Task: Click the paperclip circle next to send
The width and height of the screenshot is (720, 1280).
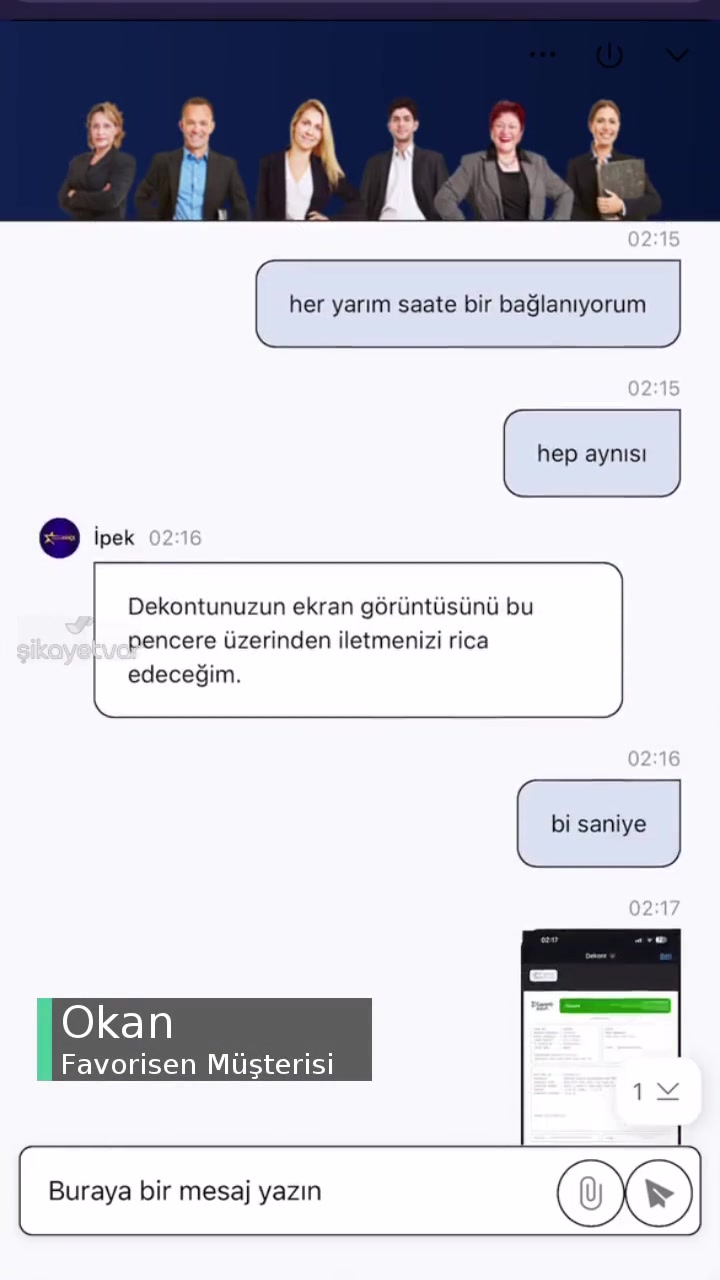Action: click(590, 1192)
